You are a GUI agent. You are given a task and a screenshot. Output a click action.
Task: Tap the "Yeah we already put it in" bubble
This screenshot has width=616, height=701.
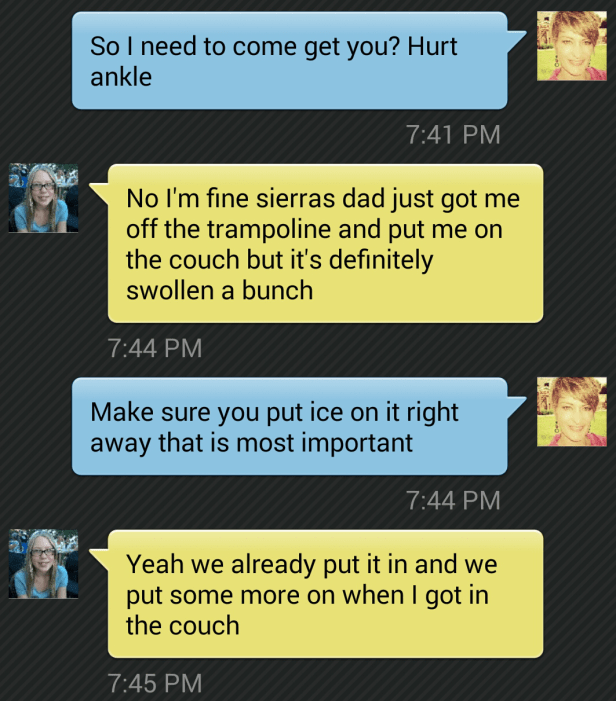pos(325,595)
